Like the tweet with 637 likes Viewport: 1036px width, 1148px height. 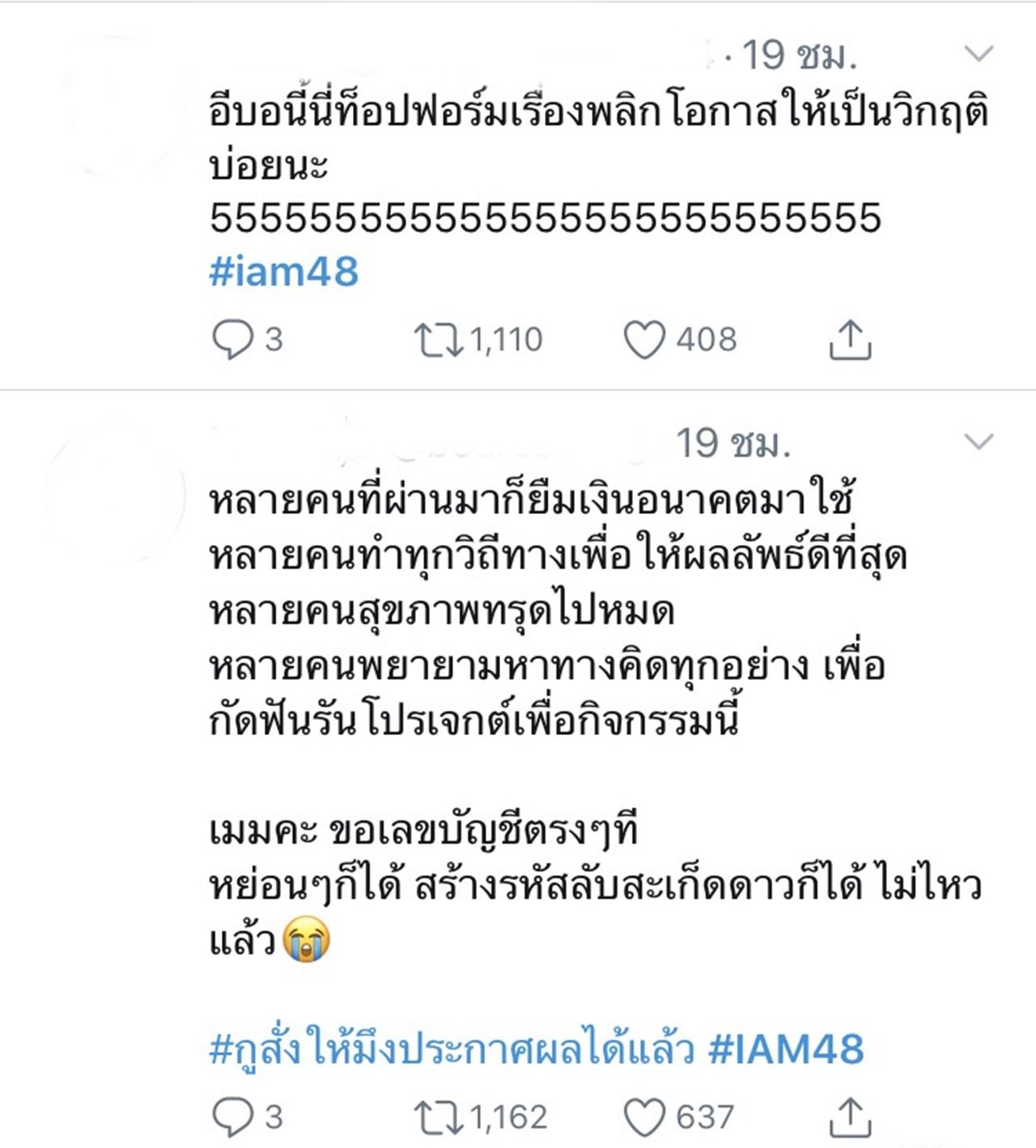coord(644,1118)
